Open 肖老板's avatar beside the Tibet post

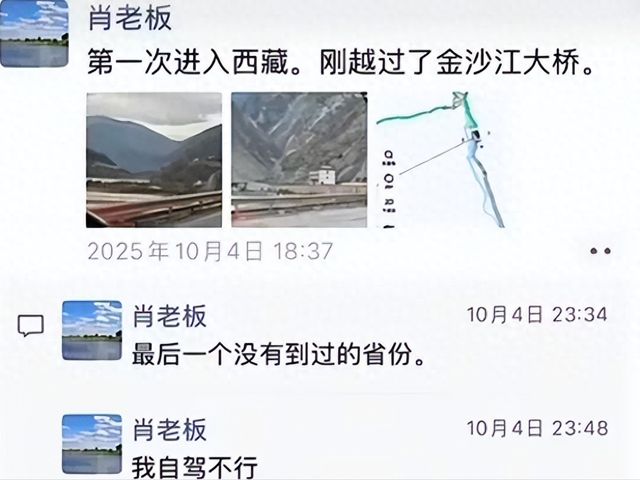point(34,33)
